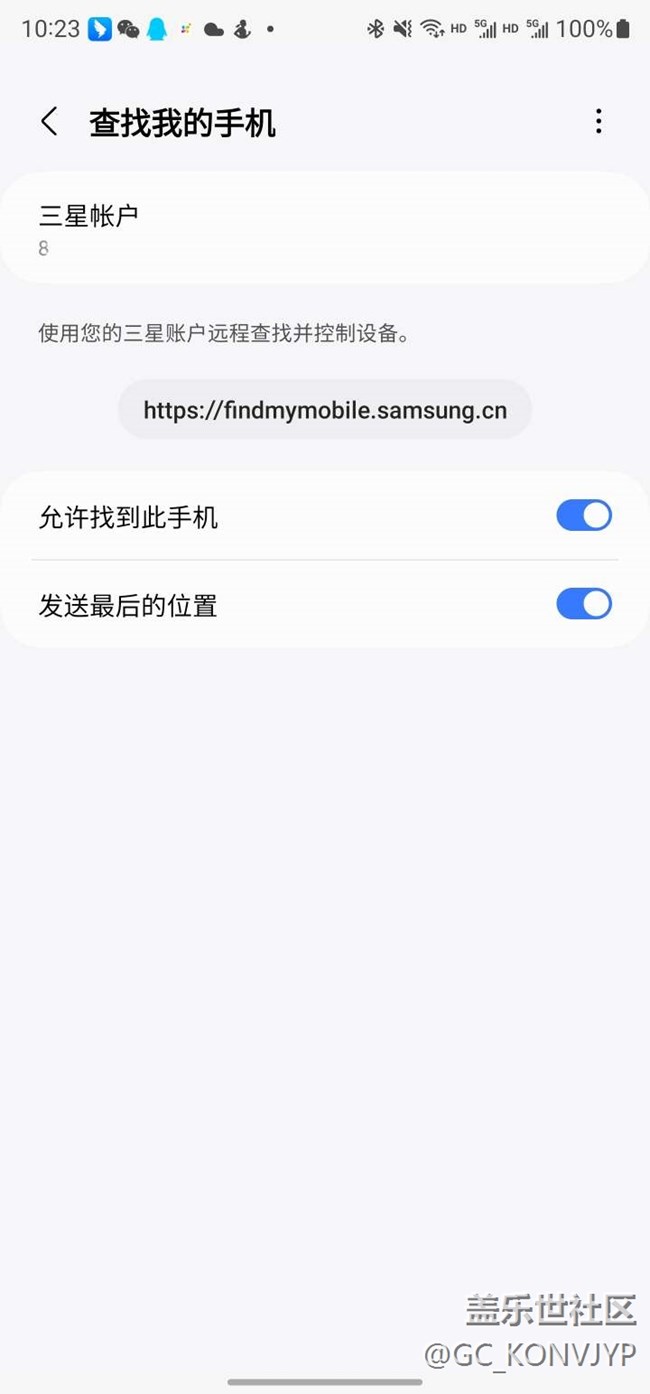Screen dimensions: 650x1394
Task: Go back from 查找我的手机
Action: coord(49,122)
